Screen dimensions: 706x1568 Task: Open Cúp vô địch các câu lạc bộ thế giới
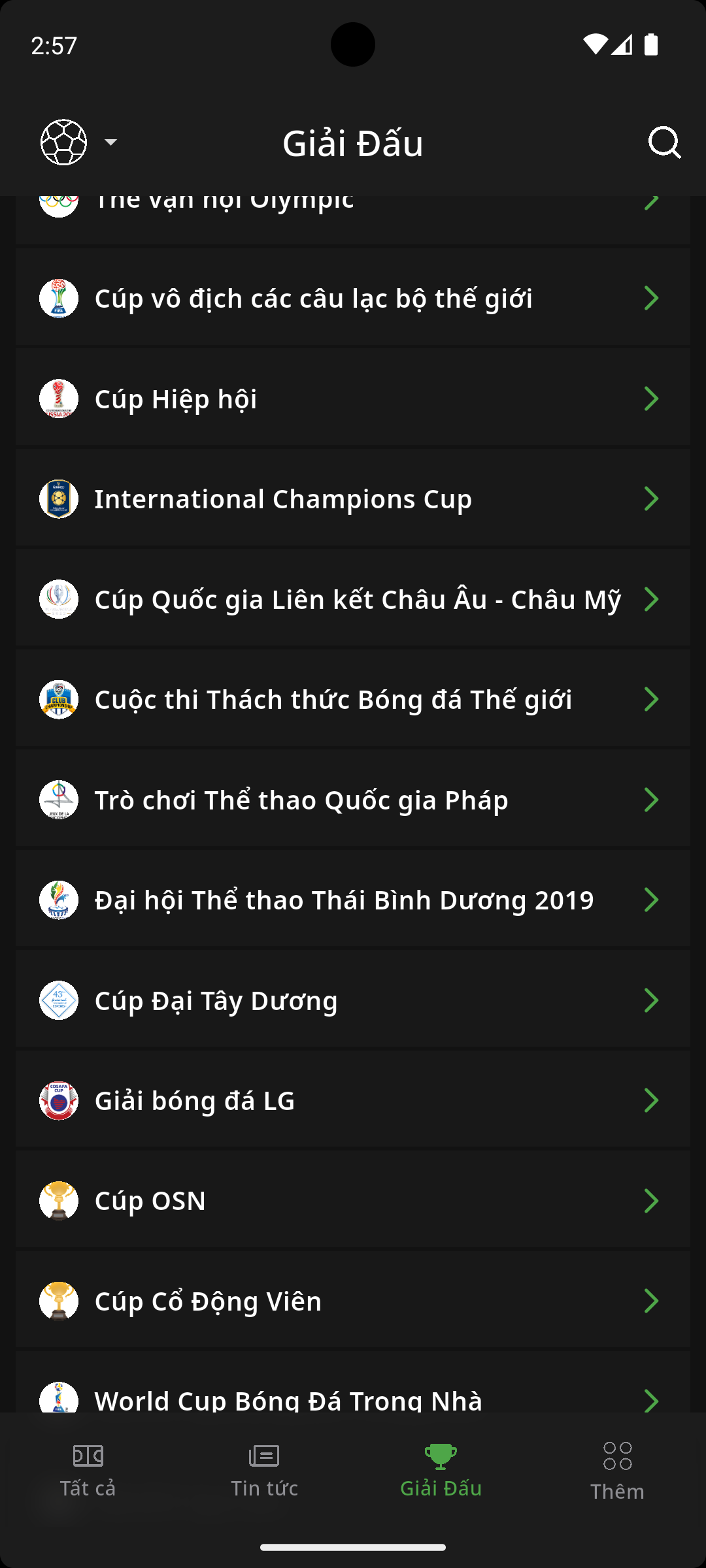tap(353, 299)
